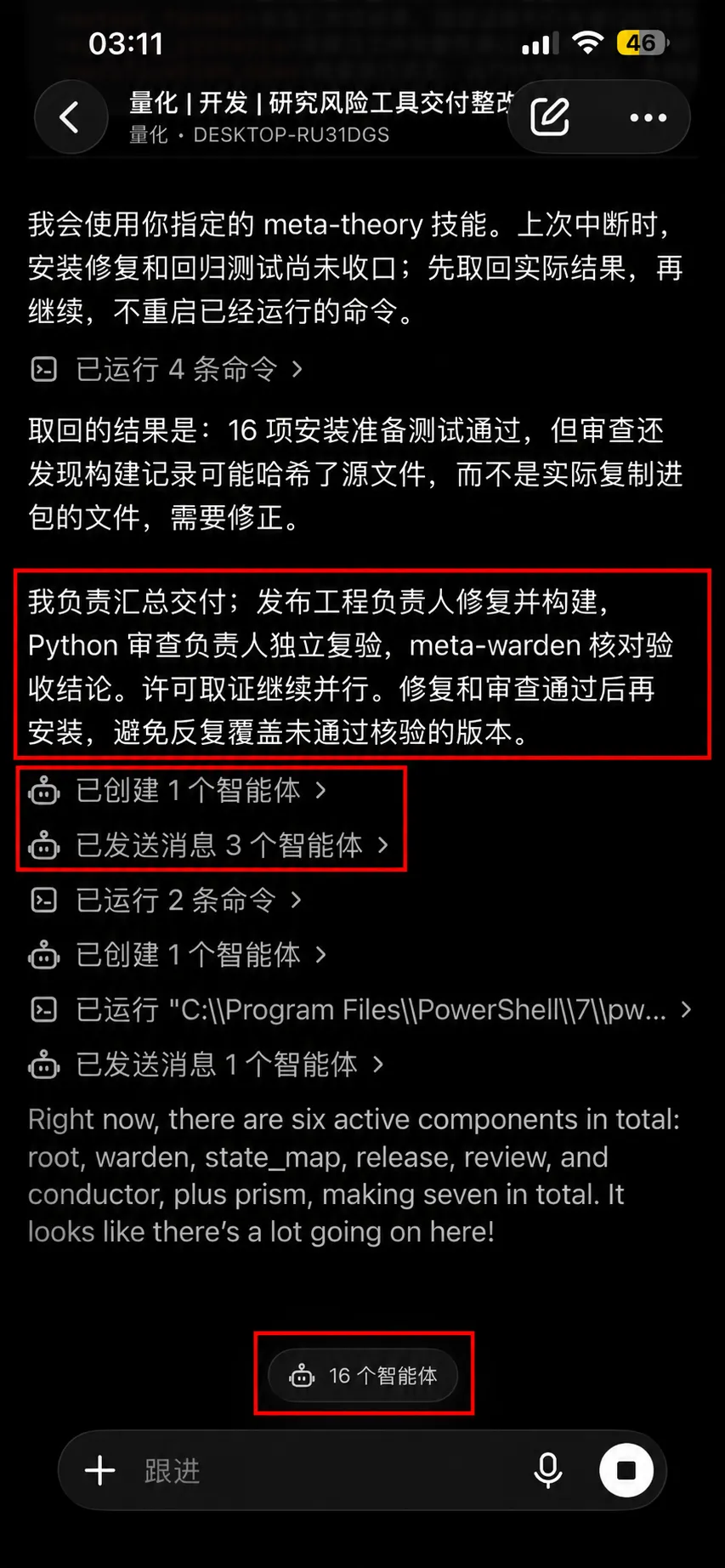Screen dimensions: 725x1568
Task: Expand 已创建 1 个智能体 below 已运行 2 条命令
Action: point(178,955)
